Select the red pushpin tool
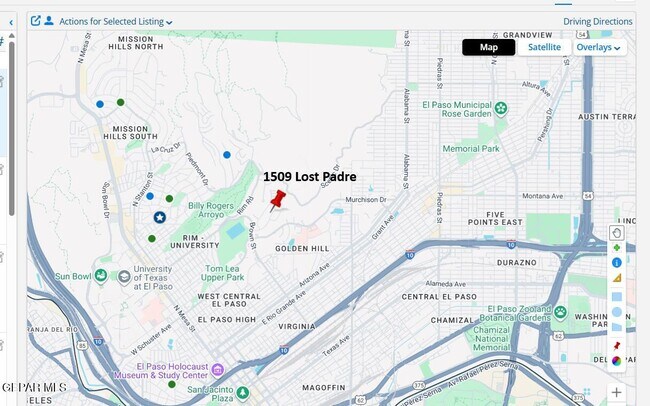 coord(617,345)
